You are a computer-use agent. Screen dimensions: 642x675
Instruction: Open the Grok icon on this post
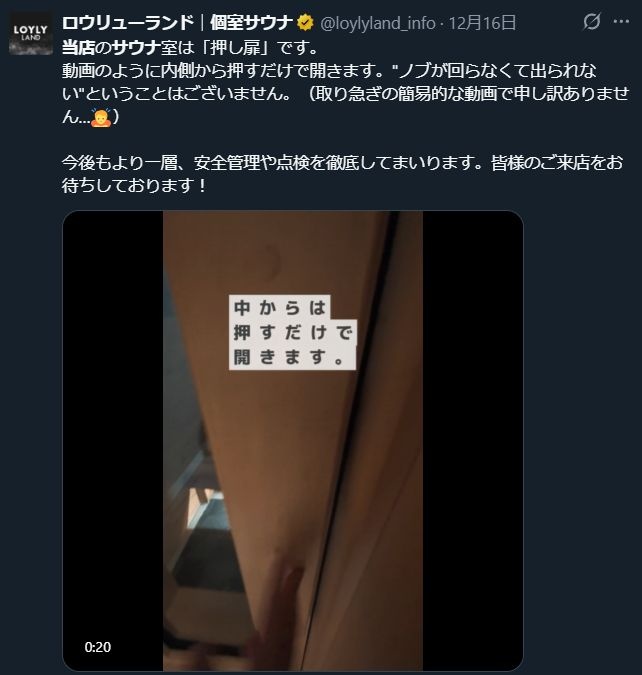pyautogui.click(x=591, y=22)
